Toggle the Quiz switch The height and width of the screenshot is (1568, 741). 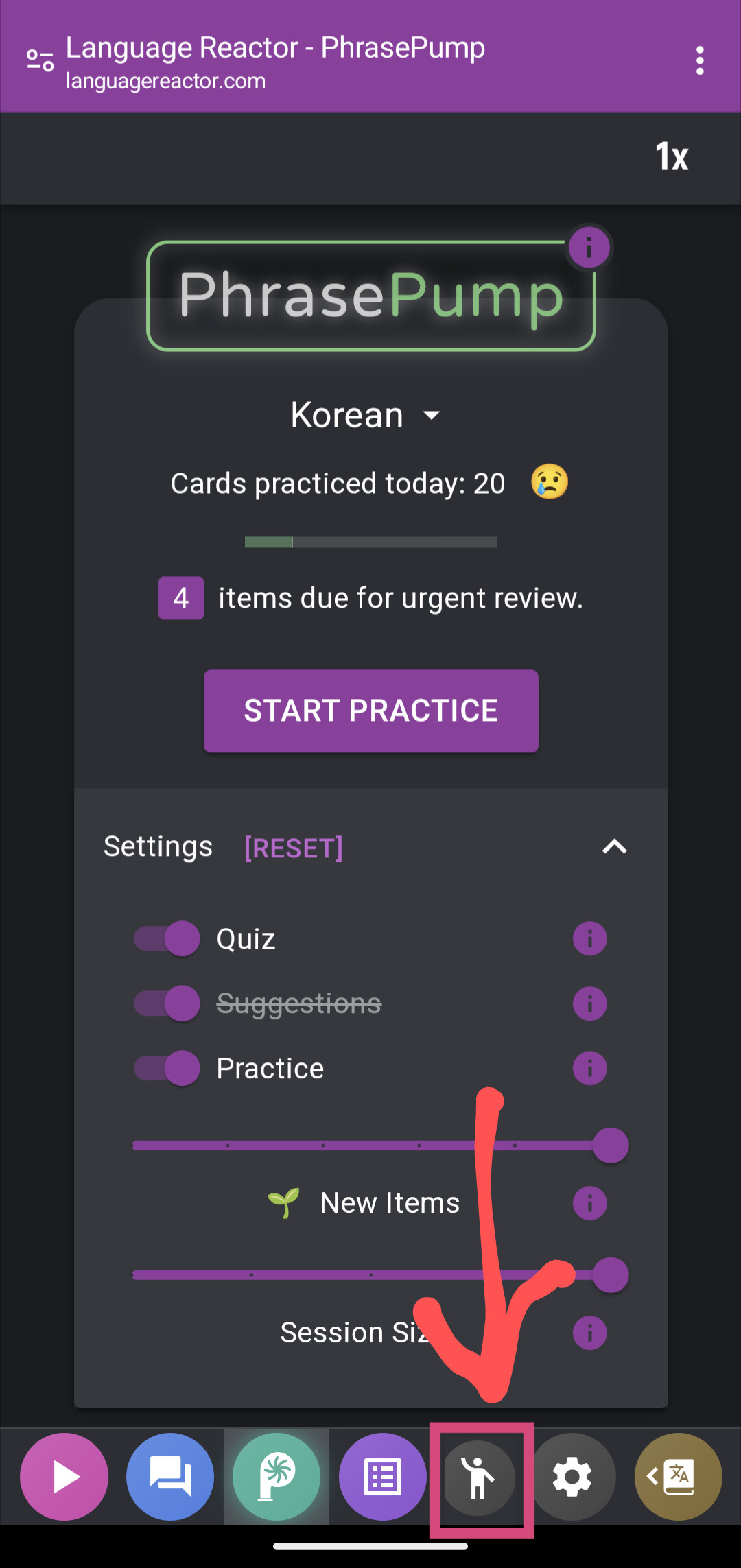(x=167, y=938)
